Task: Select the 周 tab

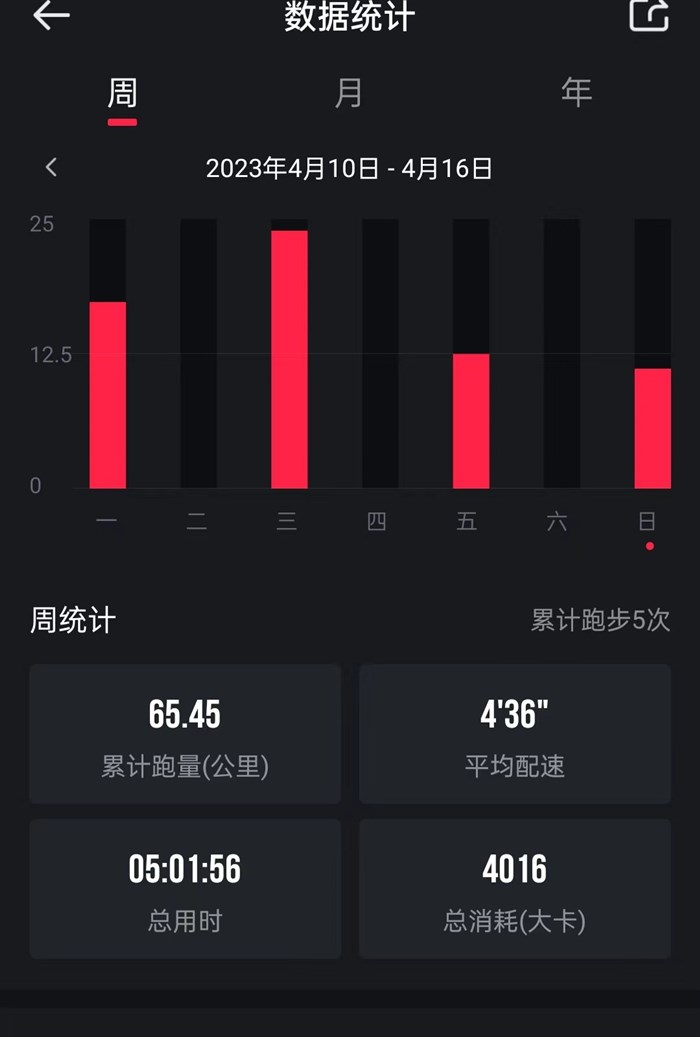Action: tap(122, 94)
